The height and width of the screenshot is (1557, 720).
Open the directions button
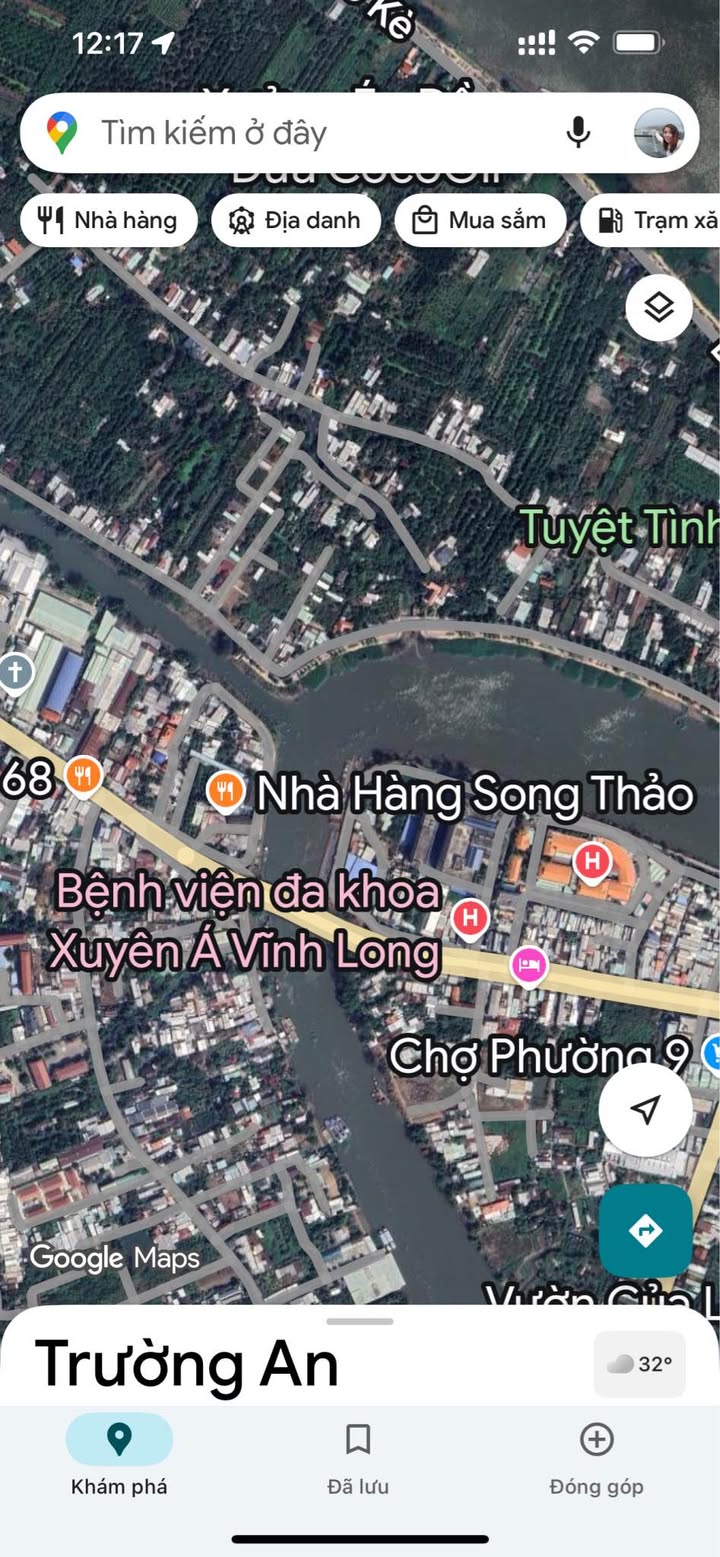tap(645, 1230)
